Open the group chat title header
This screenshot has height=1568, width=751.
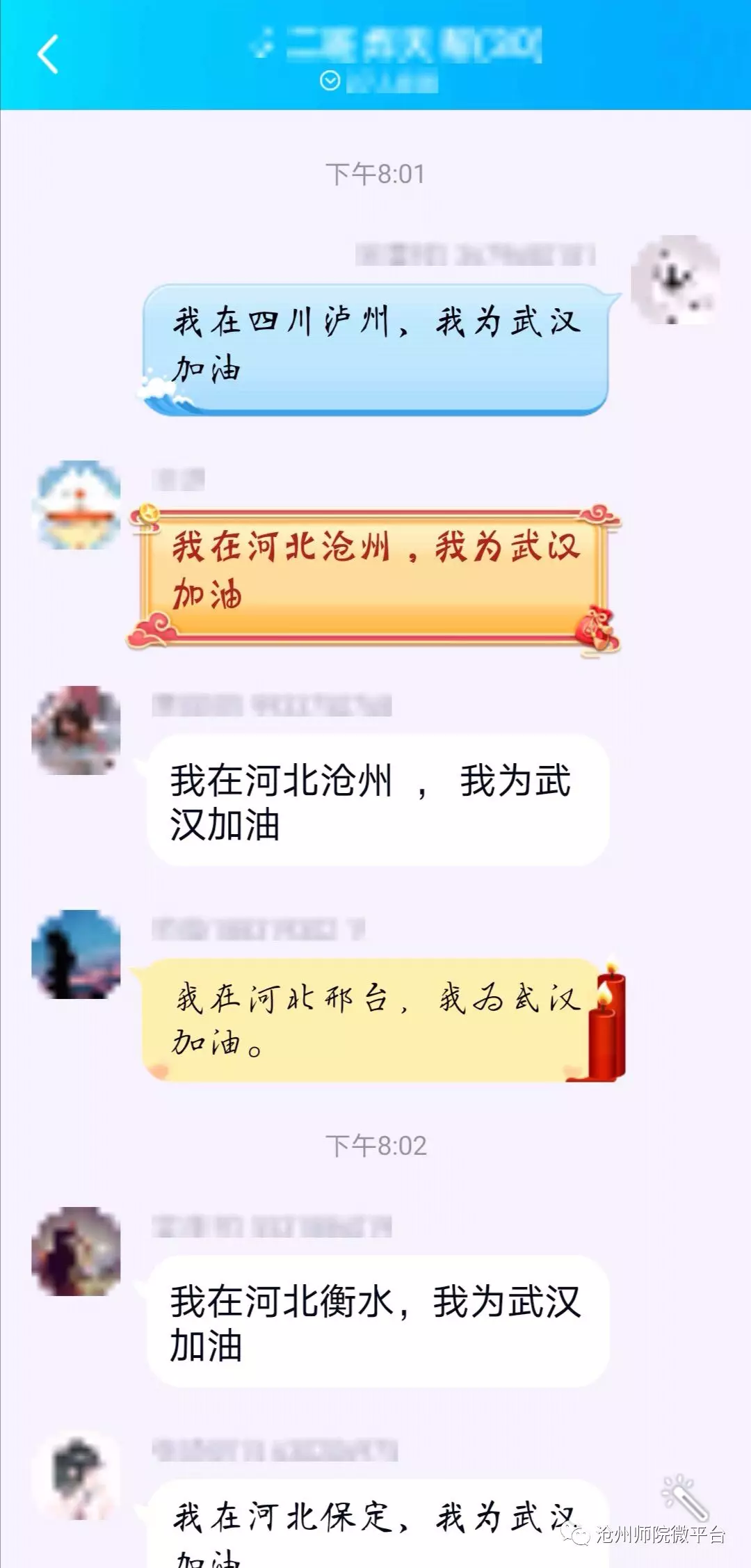(x=396, y=46)
